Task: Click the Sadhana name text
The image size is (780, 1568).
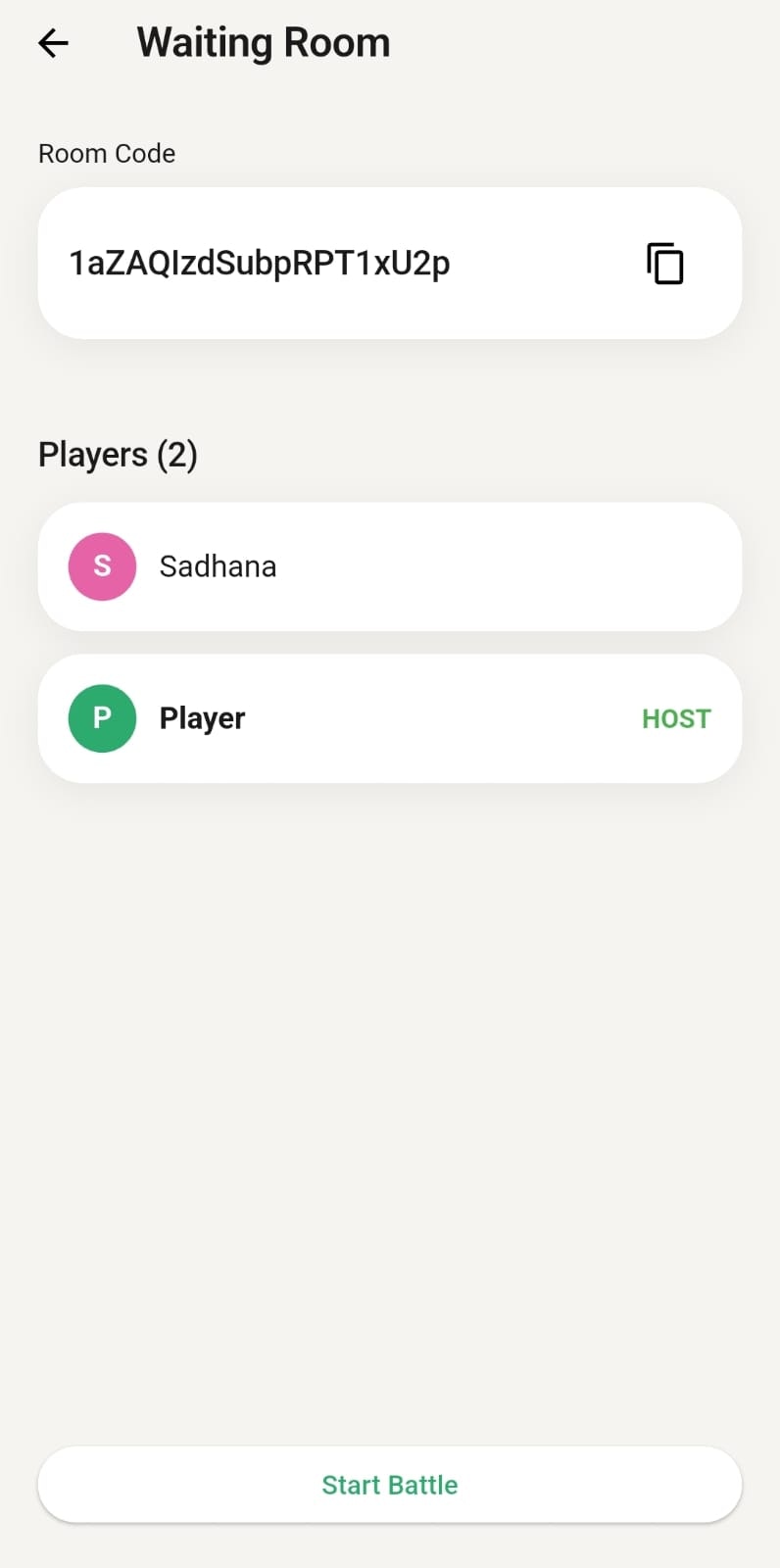Action: click(218, 565)
